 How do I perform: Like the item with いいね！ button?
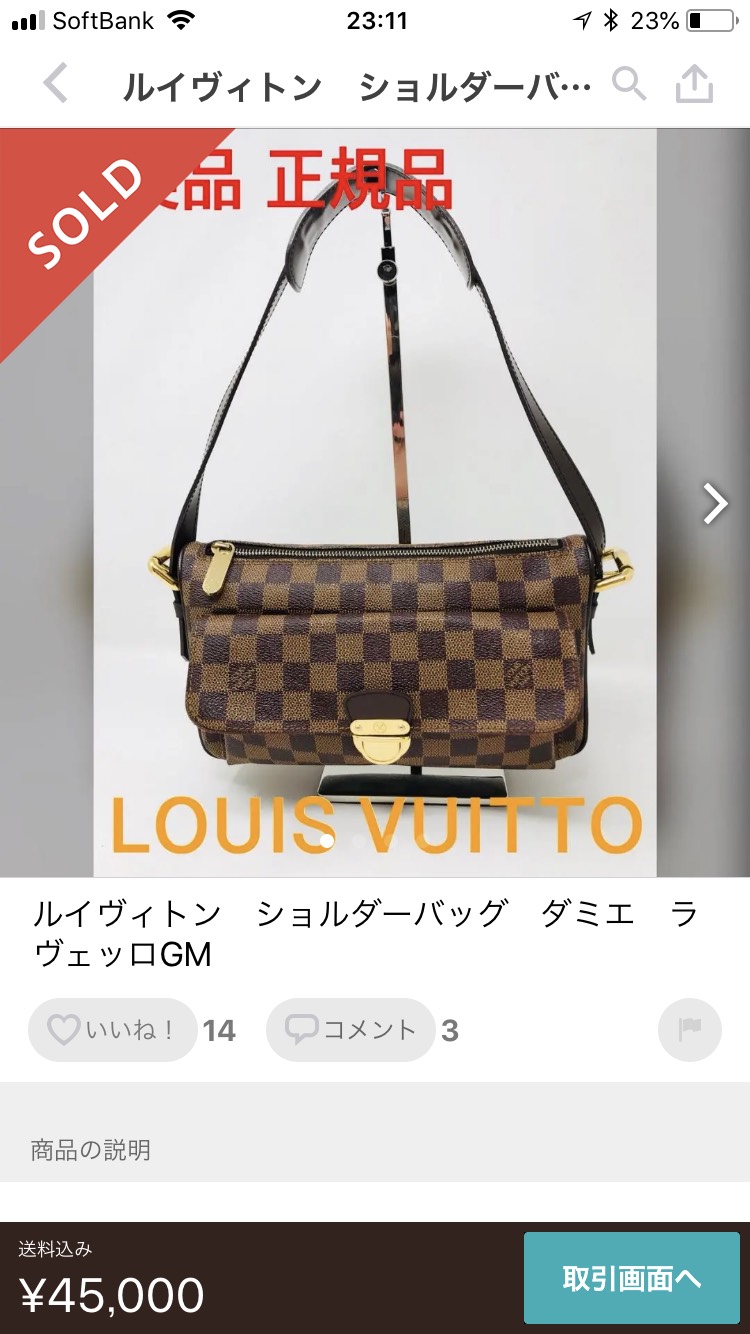point(112,1030)
